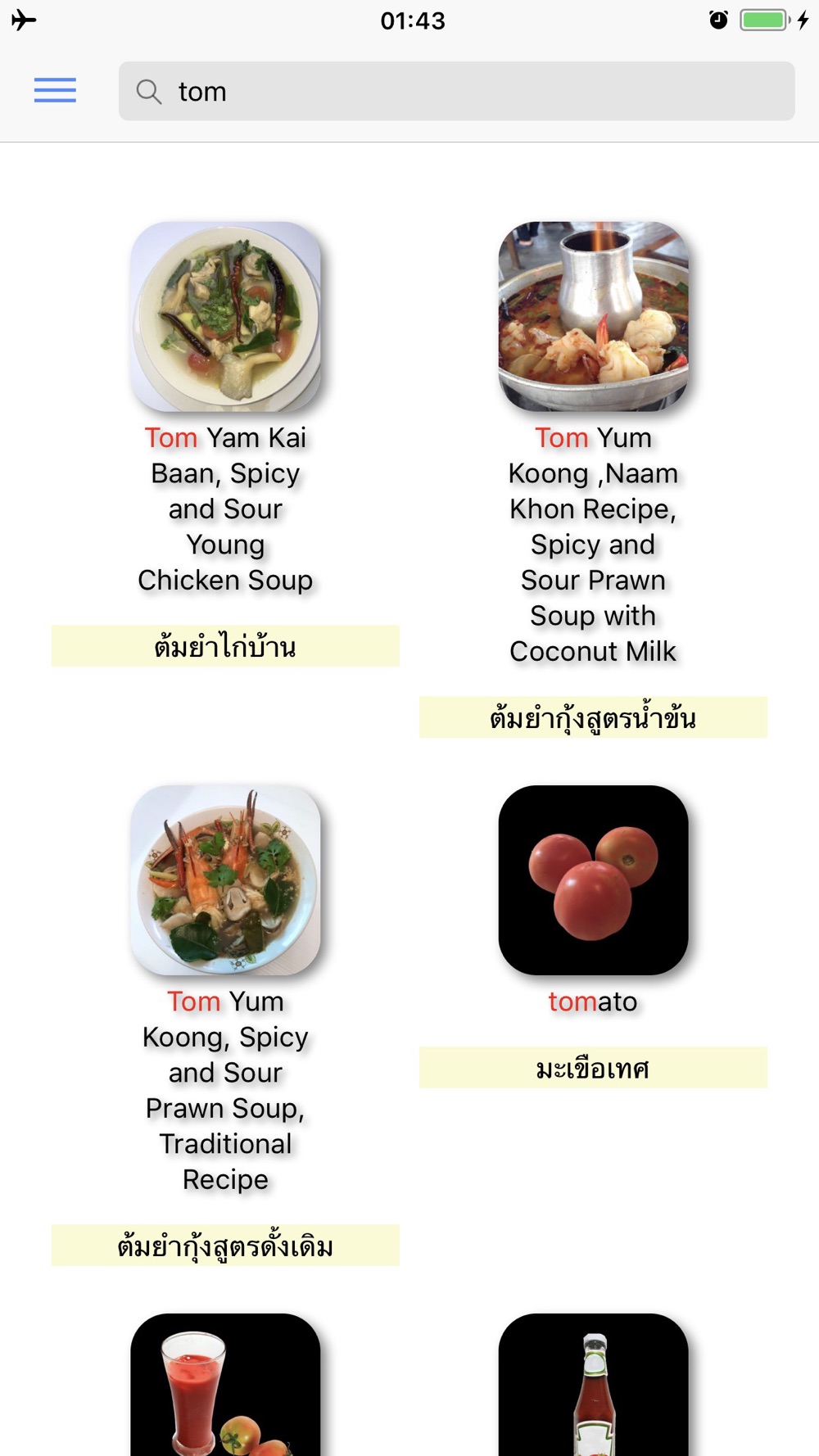
Task: Open the hamburger menu
Action: [x=55, y=90]
